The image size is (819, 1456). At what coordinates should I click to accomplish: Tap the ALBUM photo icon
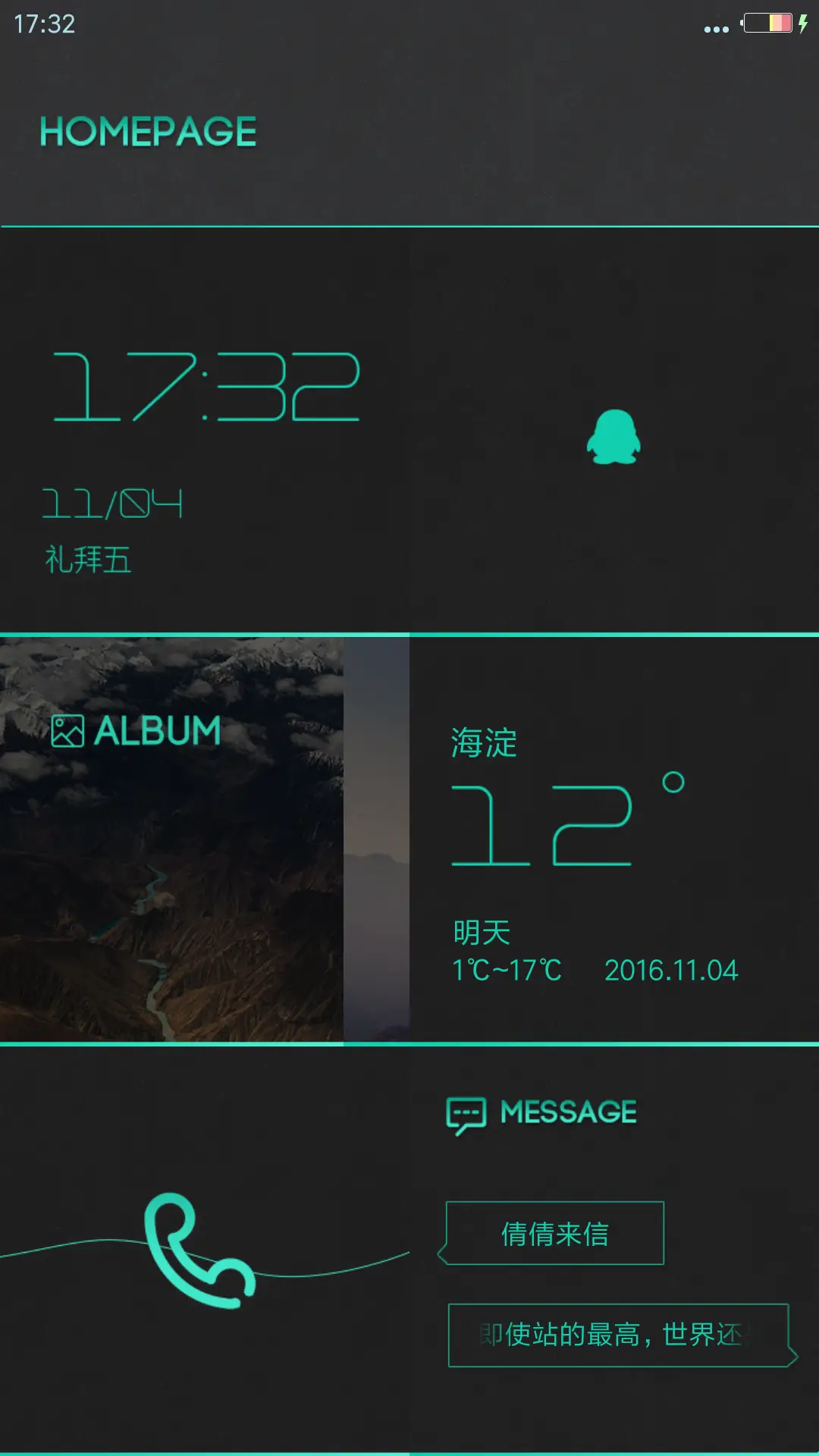[x=67, y=730]
